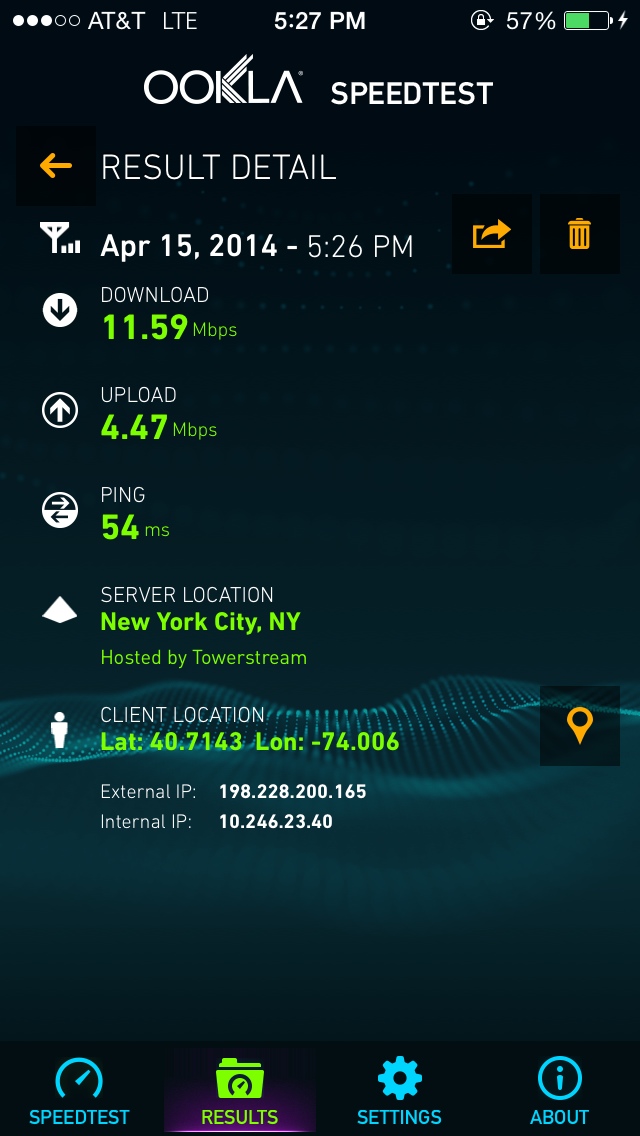Share this speed test result
Screen dimensions: 640x1136
coord(492,234)
